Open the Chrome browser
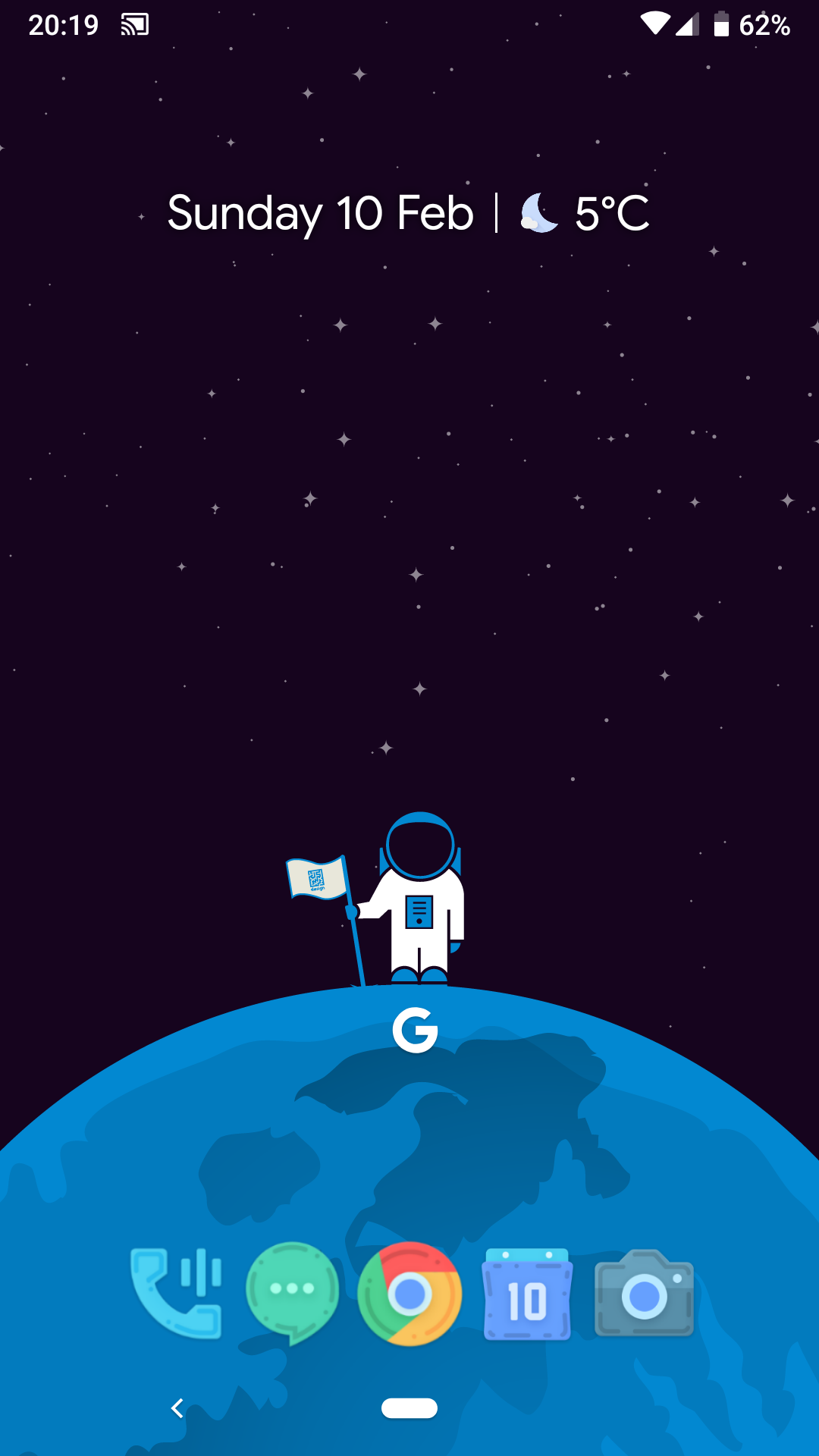This screenshot has height=1456, width=819. click(409, 1294)
